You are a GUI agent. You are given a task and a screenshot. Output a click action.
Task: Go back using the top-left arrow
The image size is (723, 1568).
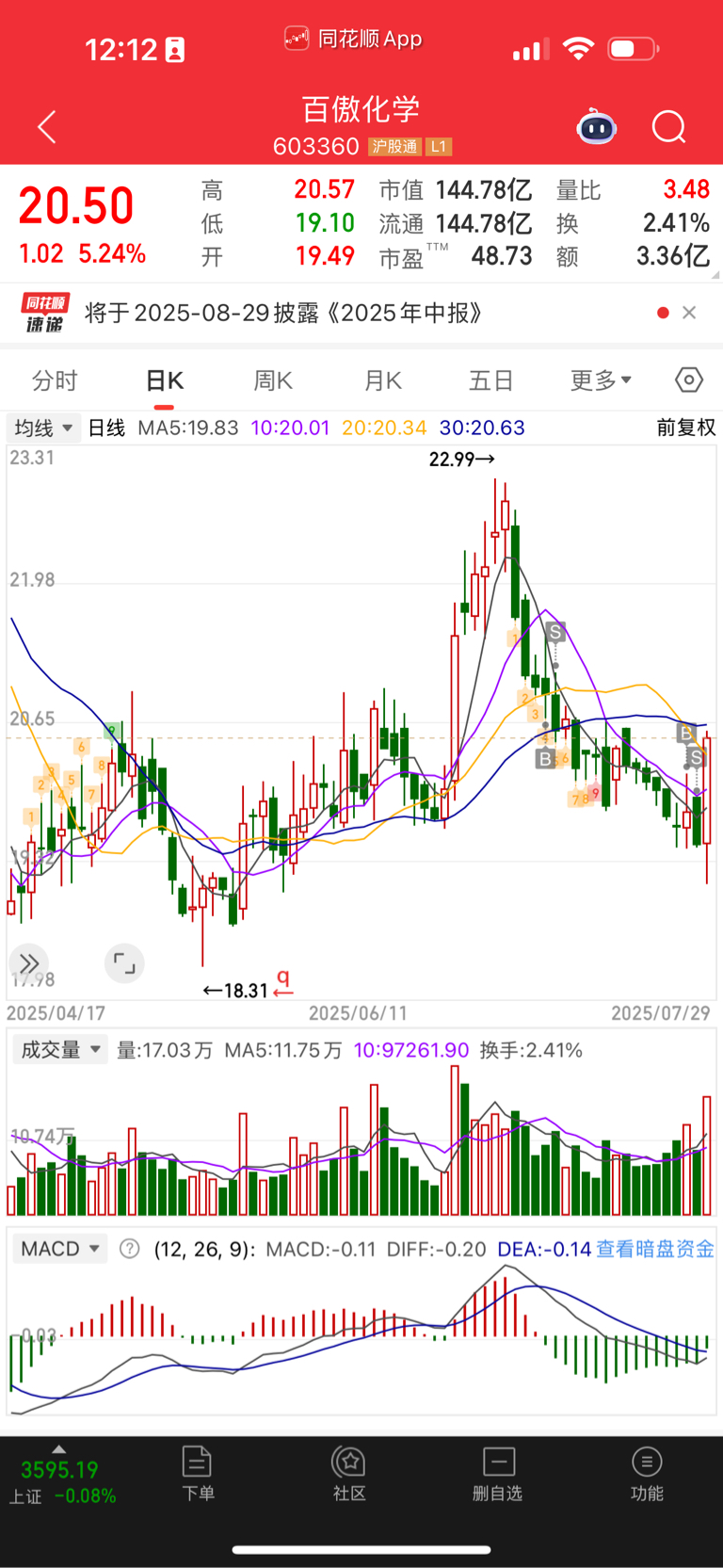[47, 127]
